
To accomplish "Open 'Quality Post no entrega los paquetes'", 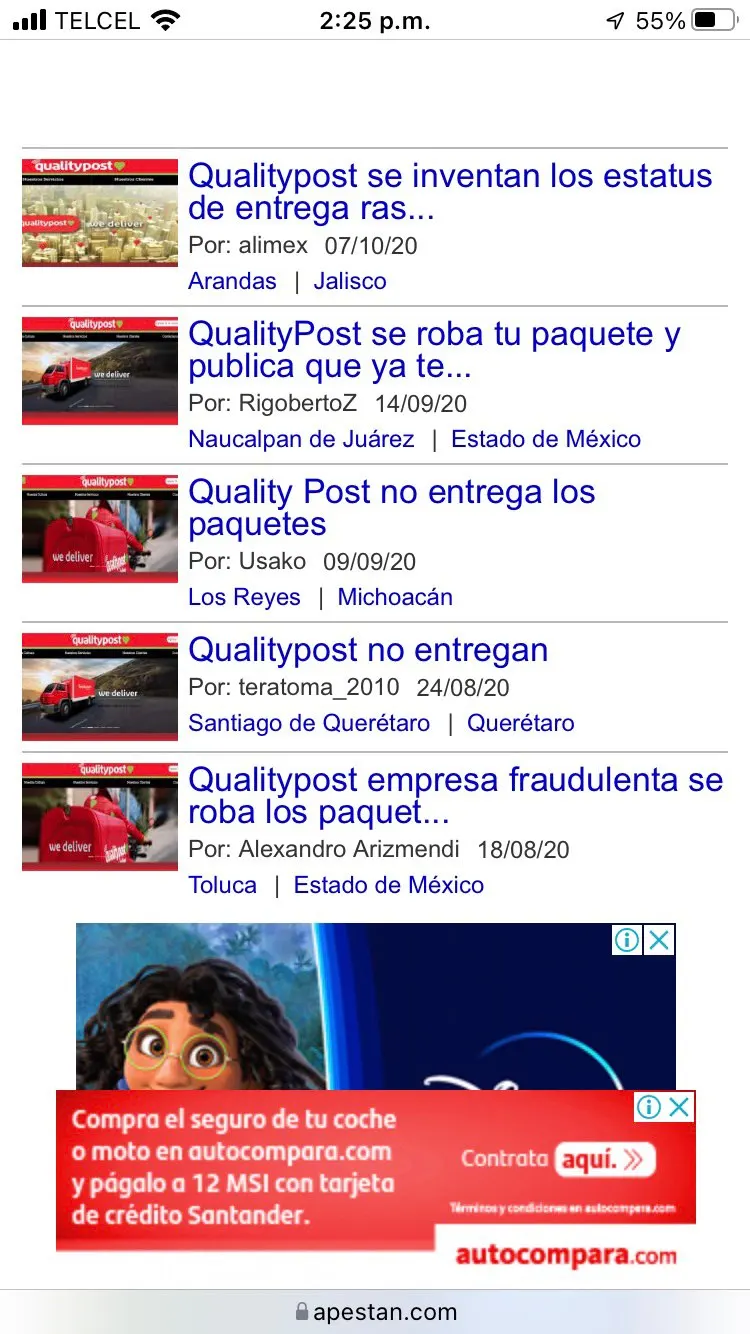I will pyautogui.click(x=392, y=508).
